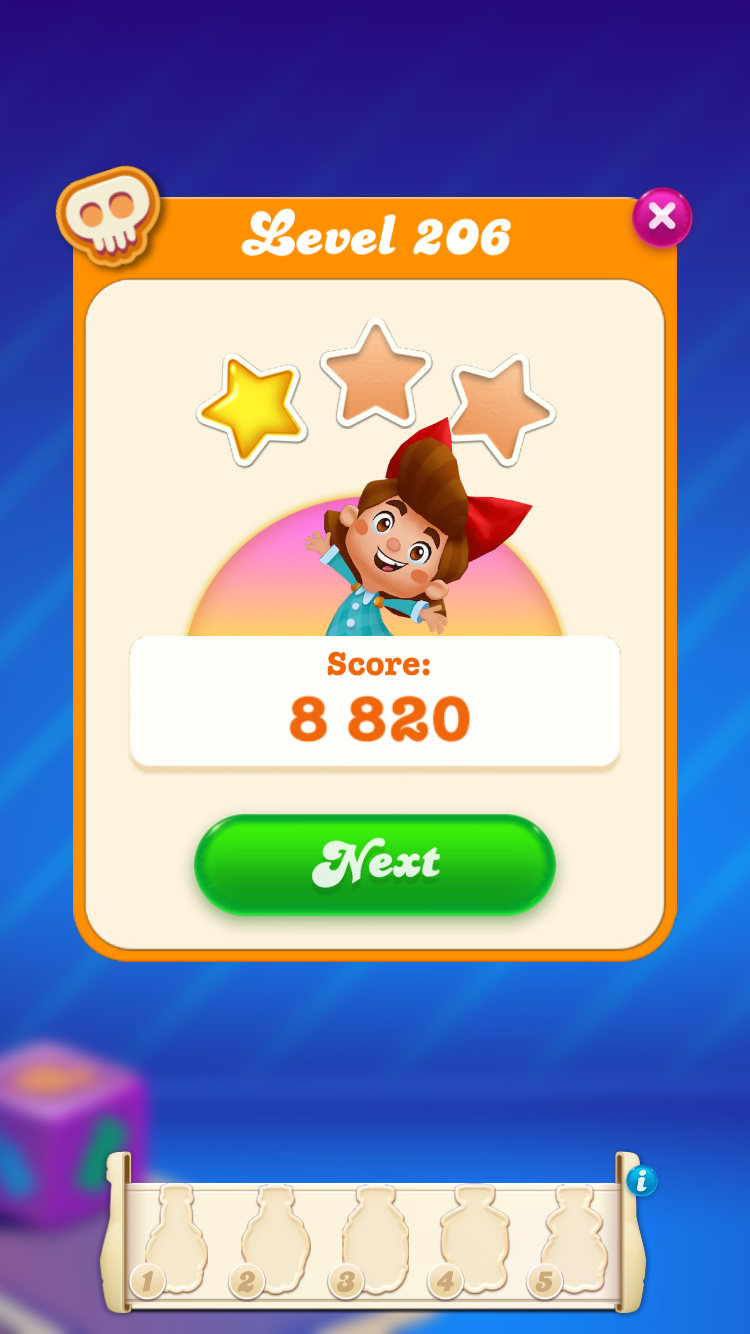Image resolution: width=750 pixels, height=1334 pixels.
Task: Tap the green Next button
Action: coord(375,864)
